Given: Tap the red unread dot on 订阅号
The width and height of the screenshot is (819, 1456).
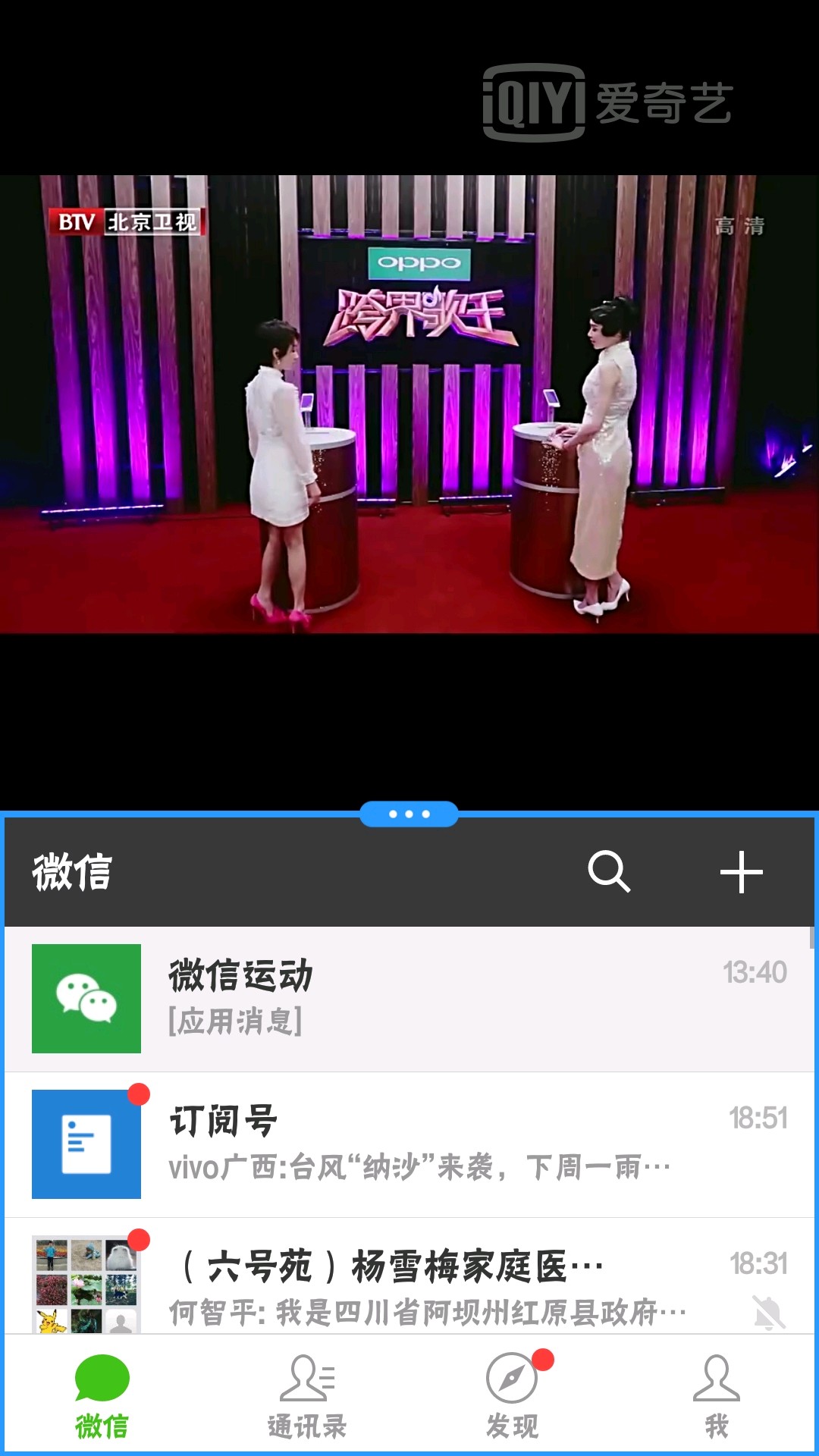Looking at the screenshot, I should [x=138, y=1093].
